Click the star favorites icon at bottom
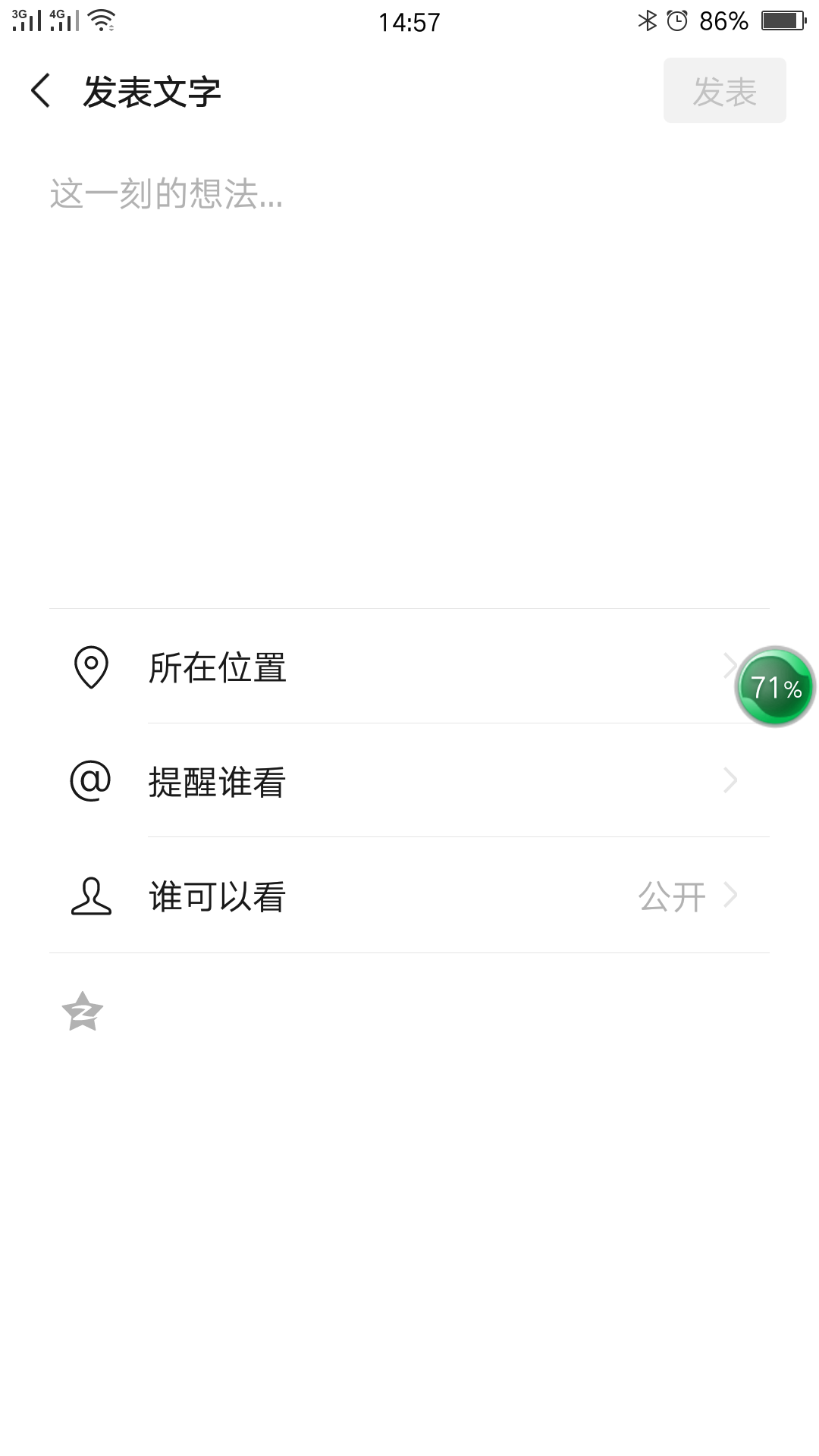Image resolution: width=819 pixels, height=1456 pixels. [83, 1013]
